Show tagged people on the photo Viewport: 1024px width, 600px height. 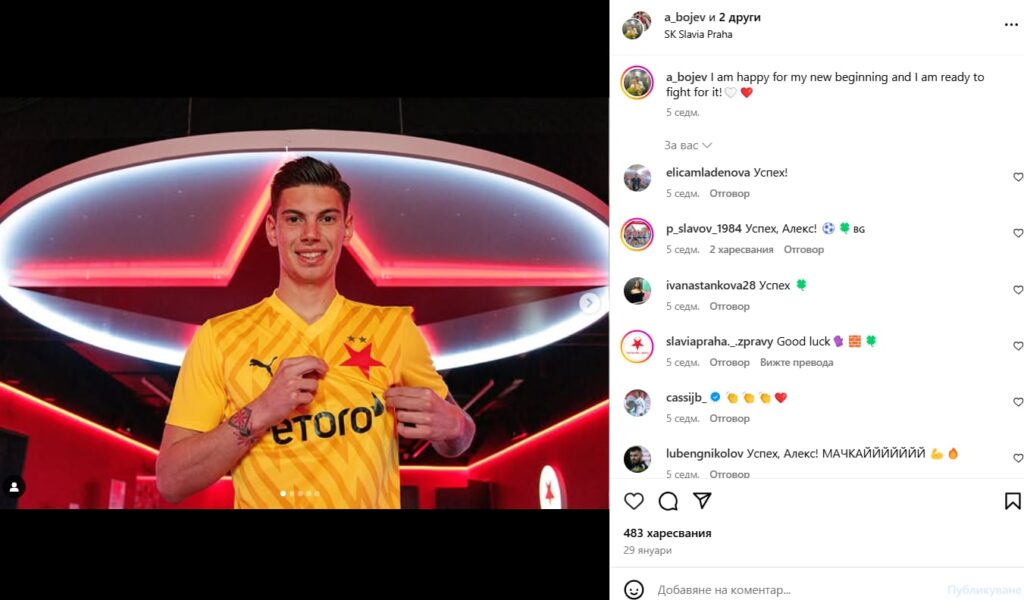(x=14, y=487)
